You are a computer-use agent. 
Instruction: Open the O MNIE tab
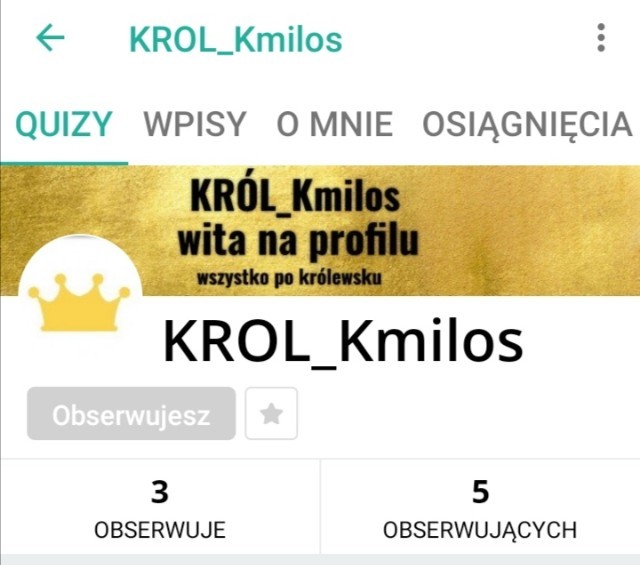pyautogui.click(x=334, y=125)
